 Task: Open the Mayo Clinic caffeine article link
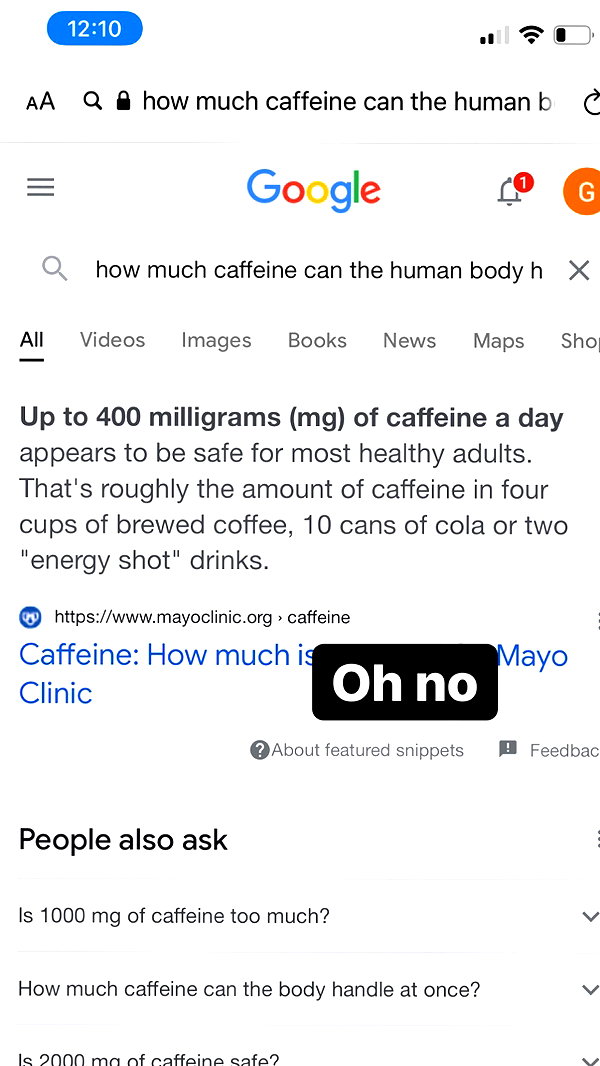click(293, 674)
